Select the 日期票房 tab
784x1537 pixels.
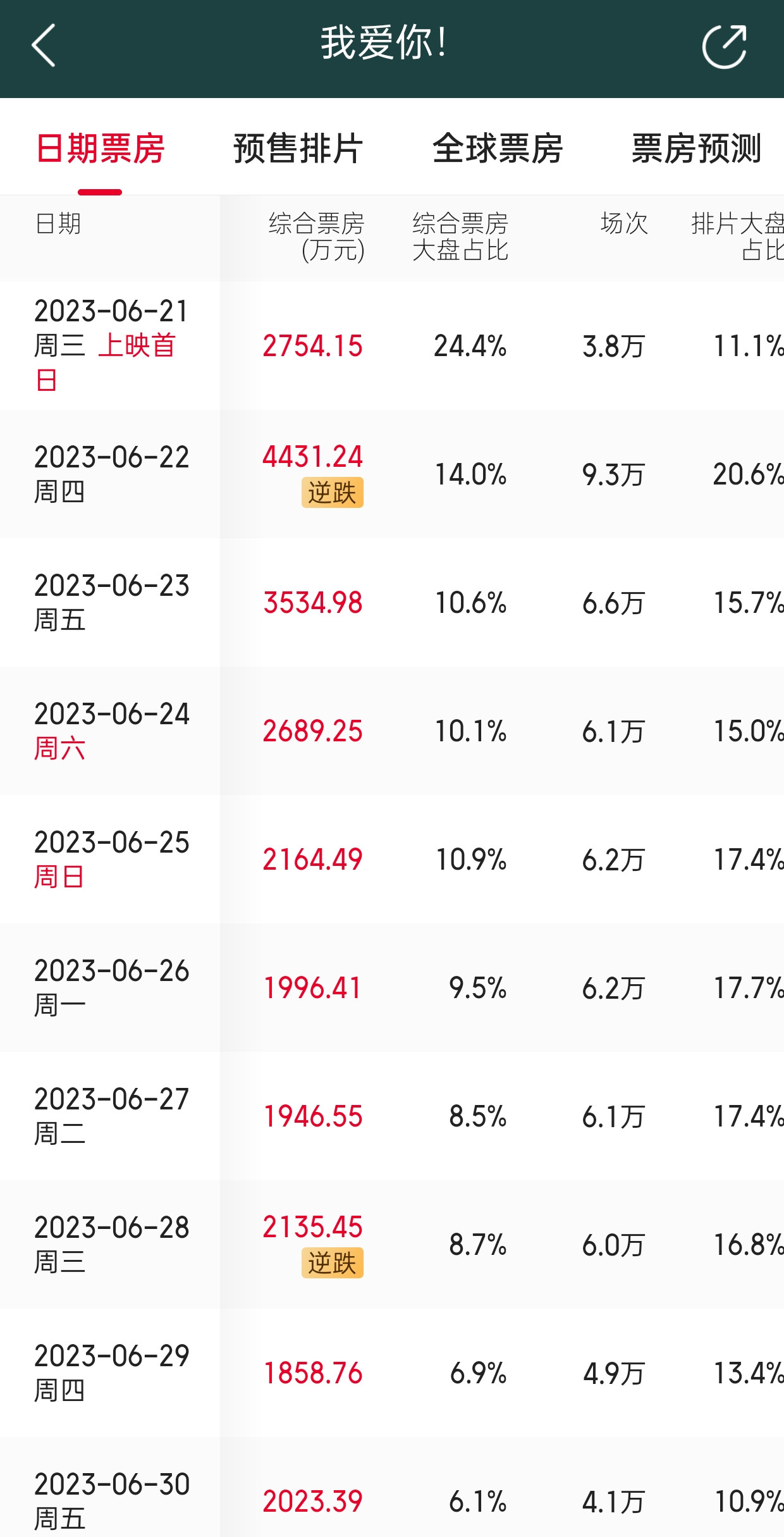tap(100, 149)
